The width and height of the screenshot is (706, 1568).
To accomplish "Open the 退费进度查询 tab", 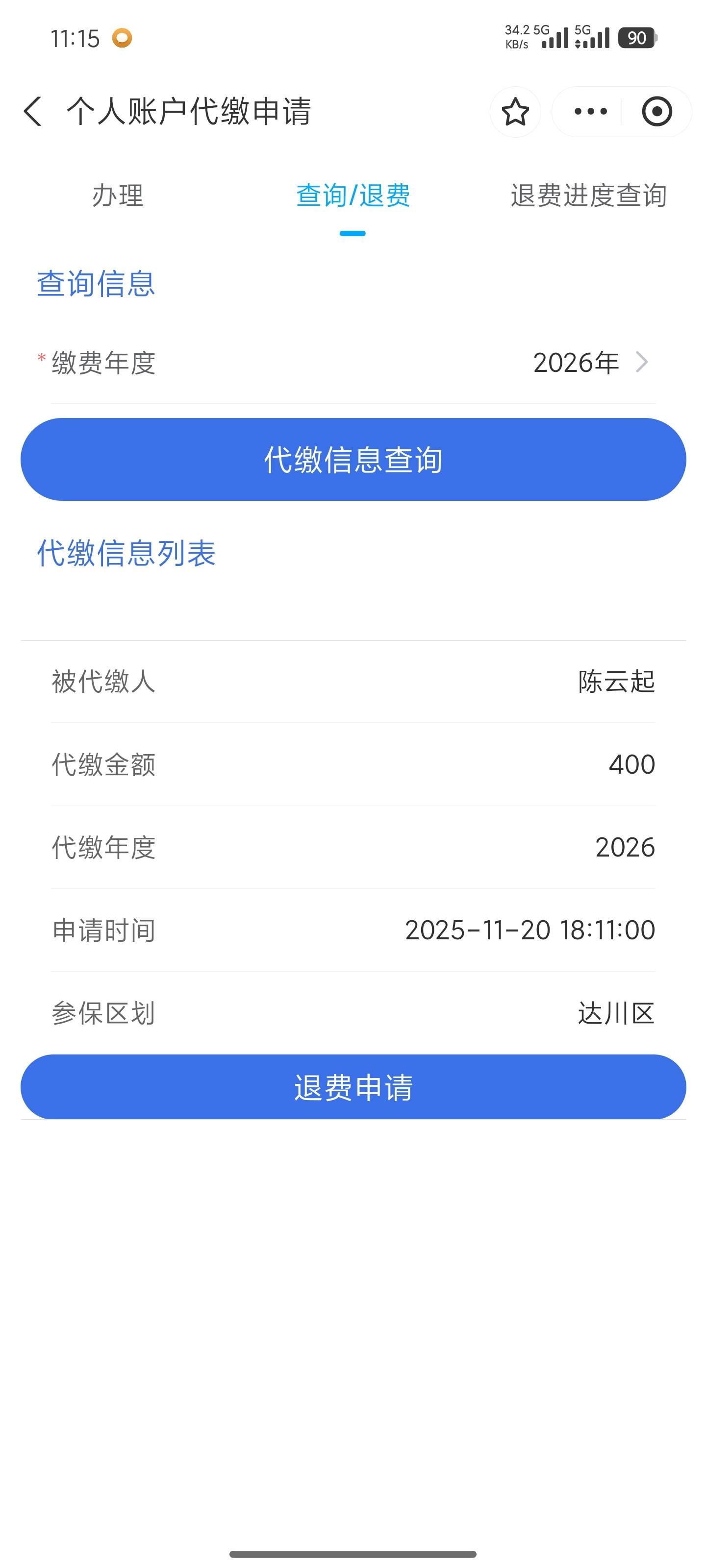I will click(588, 196).
